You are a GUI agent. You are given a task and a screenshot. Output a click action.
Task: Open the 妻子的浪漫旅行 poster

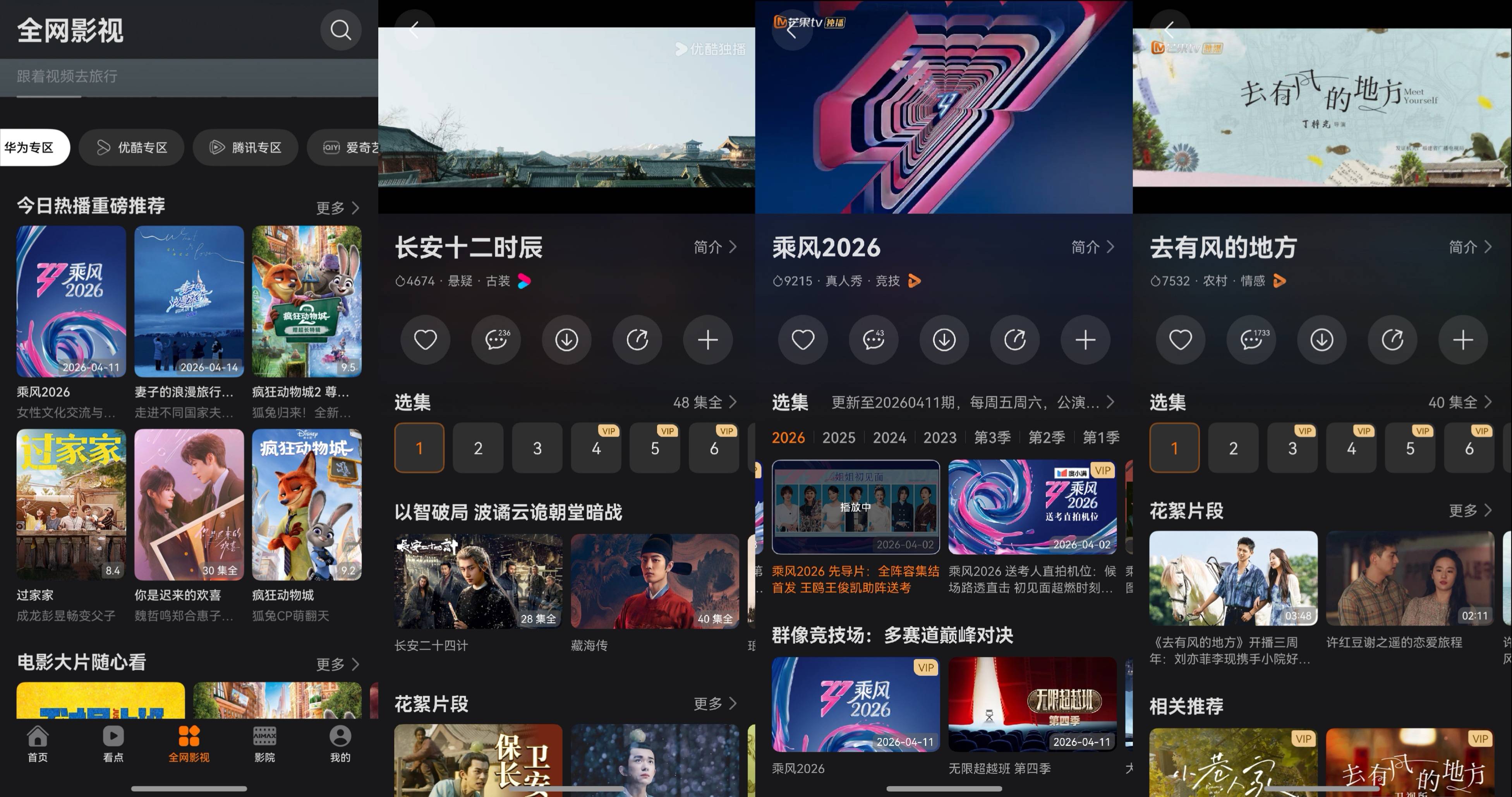click(189, 301)
